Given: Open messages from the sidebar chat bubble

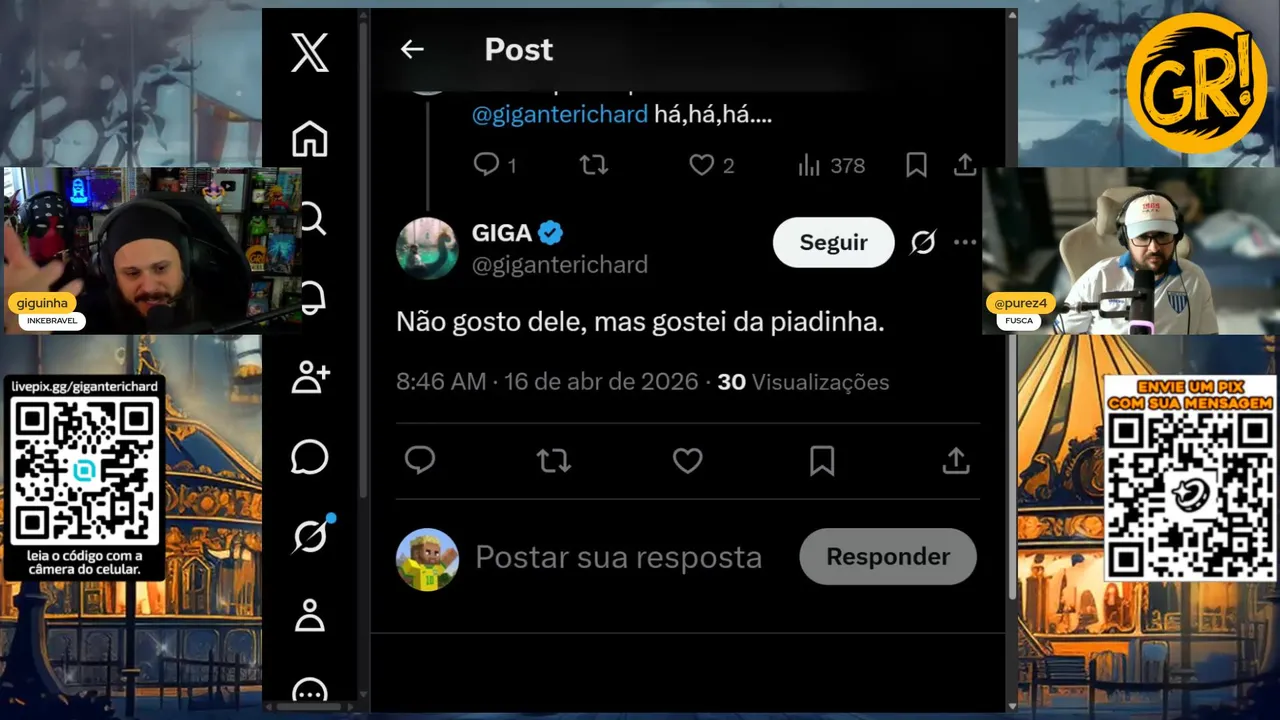Looking at the screenshot, I should pos(310,457).
